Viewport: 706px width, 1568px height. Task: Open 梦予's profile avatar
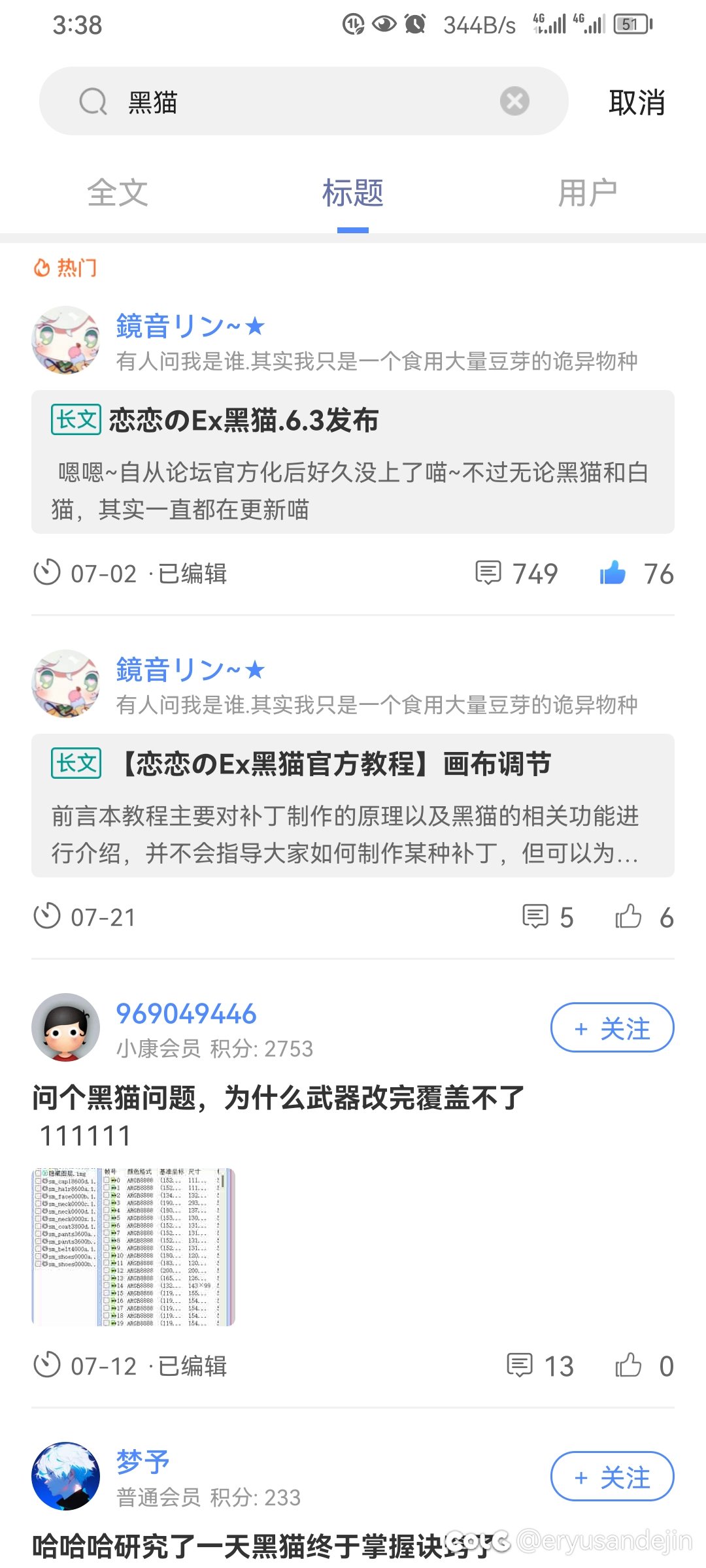point(65,1477)
